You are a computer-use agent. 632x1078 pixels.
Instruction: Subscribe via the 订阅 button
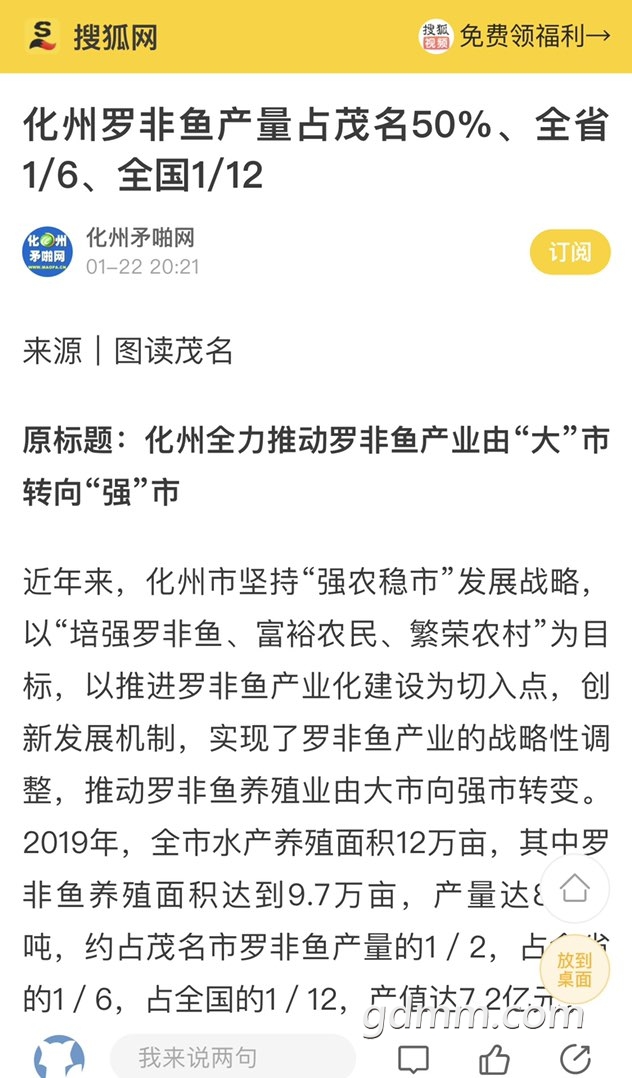pos(570,252)
